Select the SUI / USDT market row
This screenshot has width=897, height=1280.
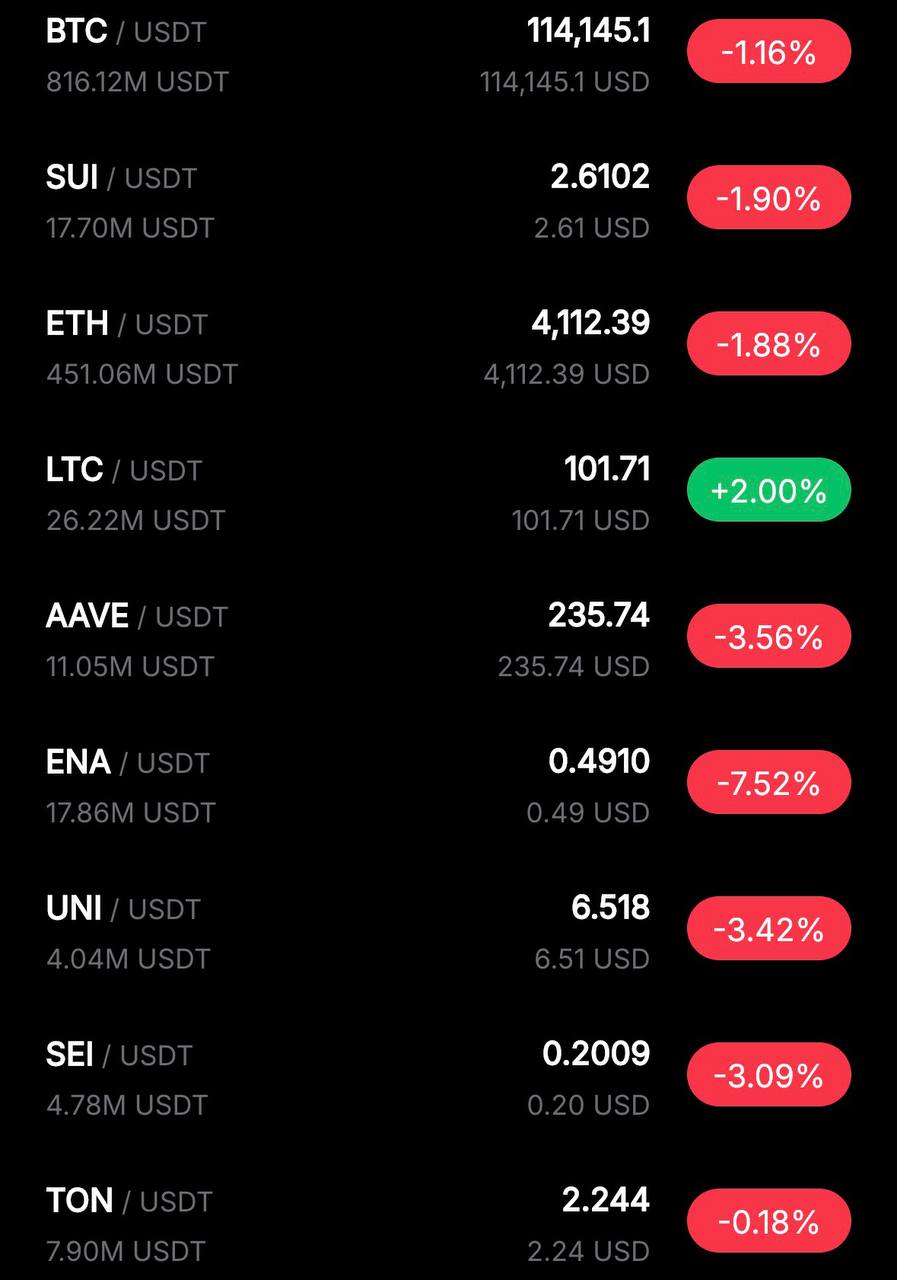121,178
